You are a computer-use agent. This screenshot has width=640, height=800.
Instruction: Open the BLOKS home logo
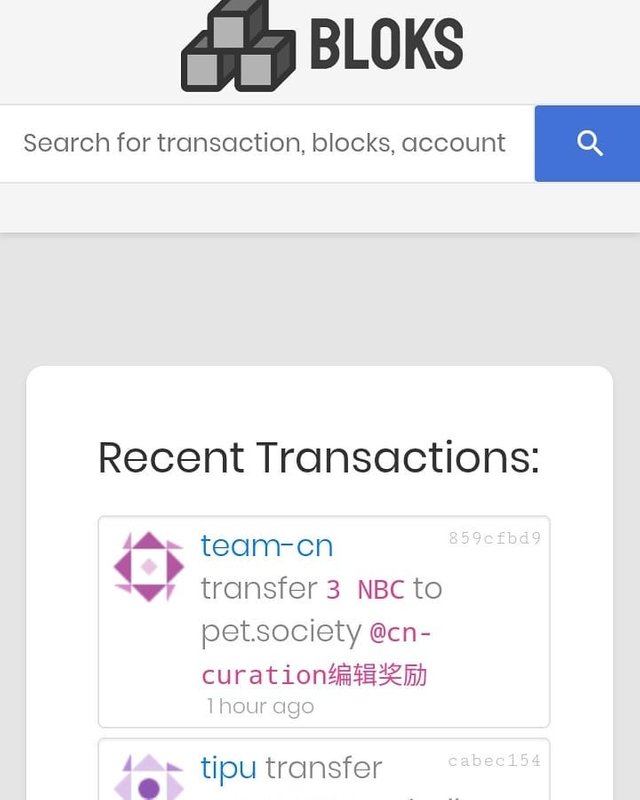tap(322, 45)
